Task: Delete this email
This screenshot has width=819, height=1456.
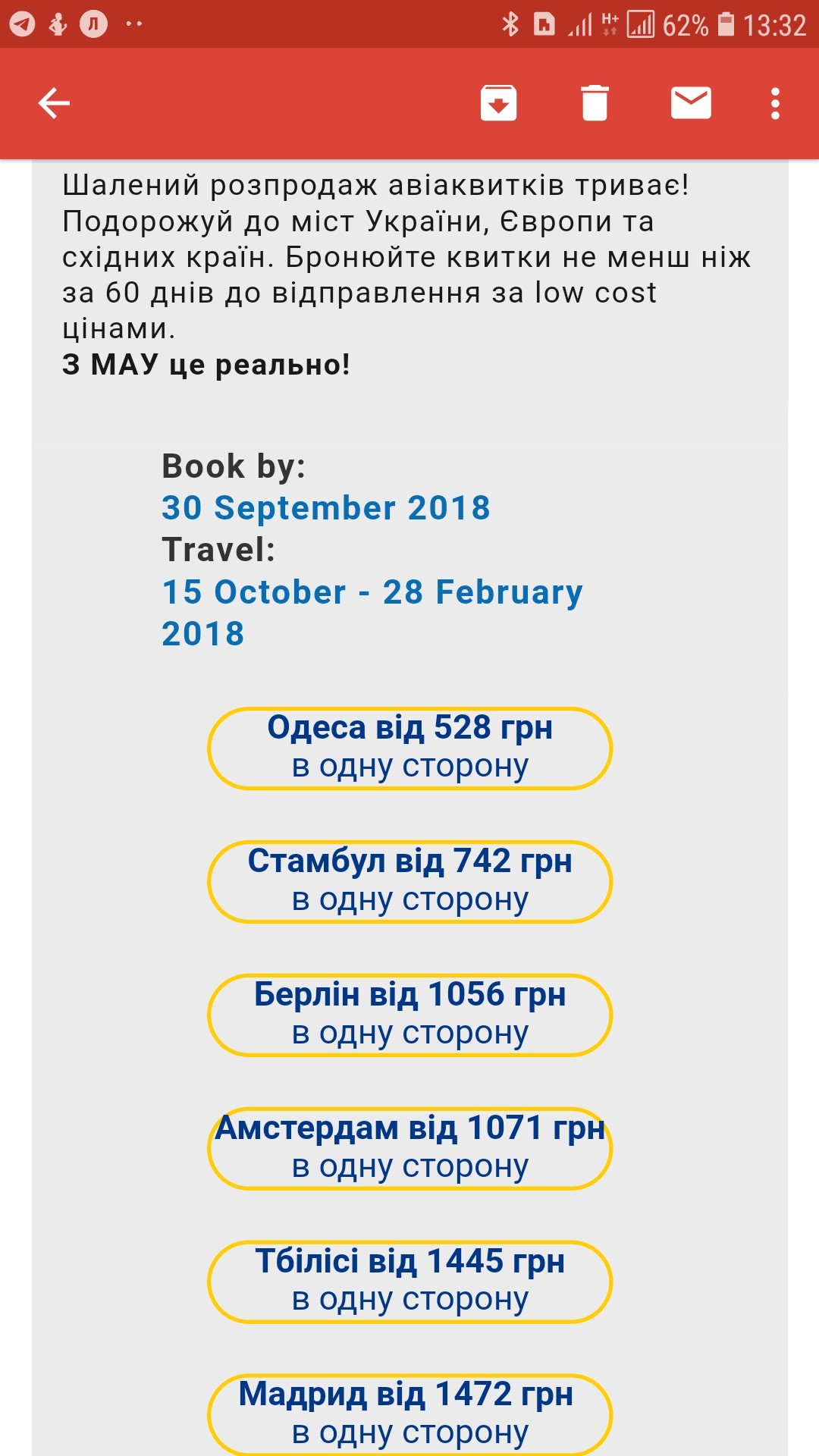Action: click(595, 103)
